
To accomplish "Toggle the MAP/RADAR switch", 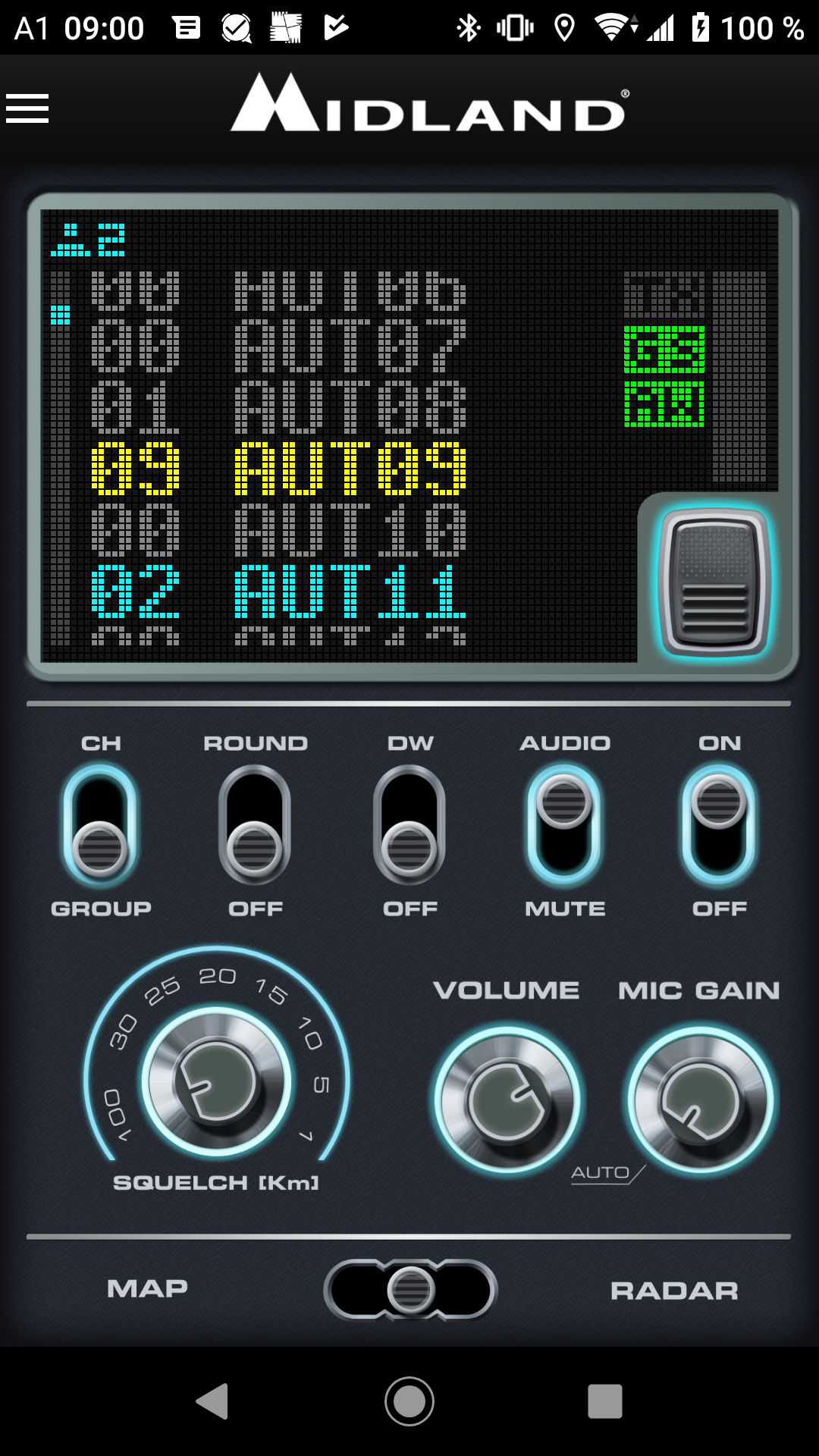I will pyautogui.click(x=410, y=1289).
